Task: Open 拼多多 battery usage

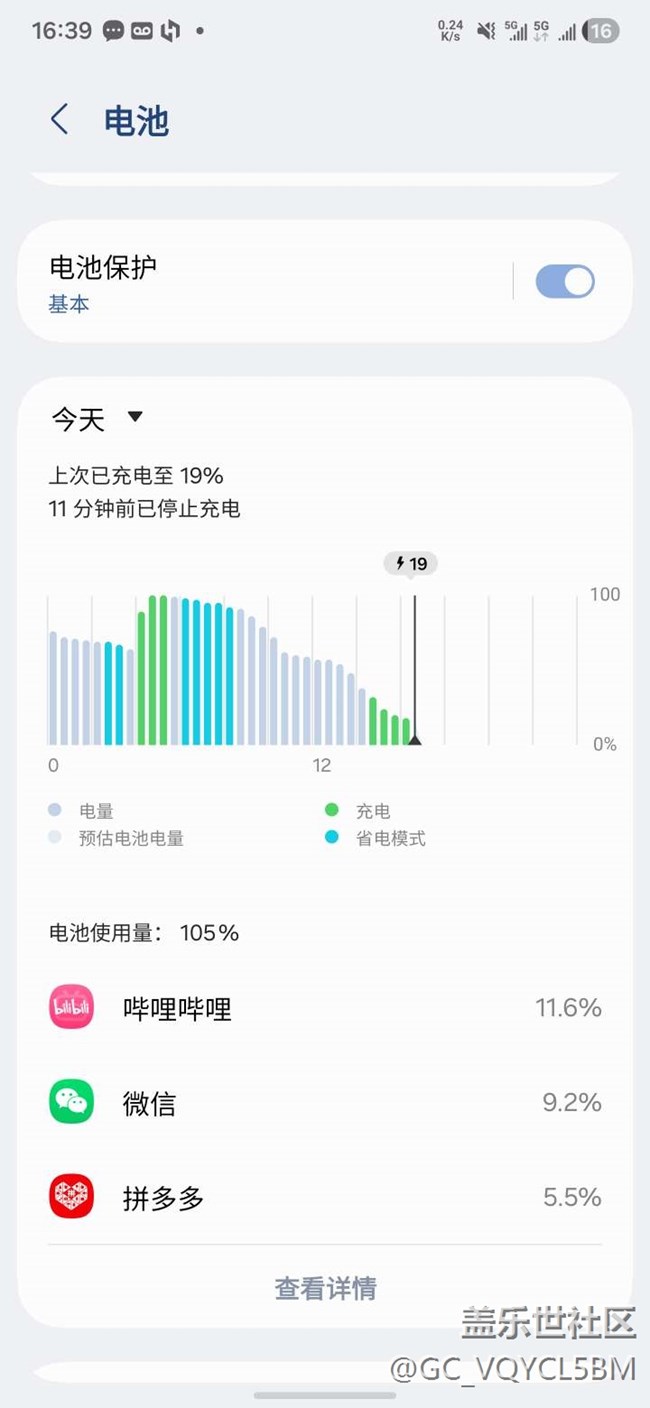Action: click(x=324, y=1197)
